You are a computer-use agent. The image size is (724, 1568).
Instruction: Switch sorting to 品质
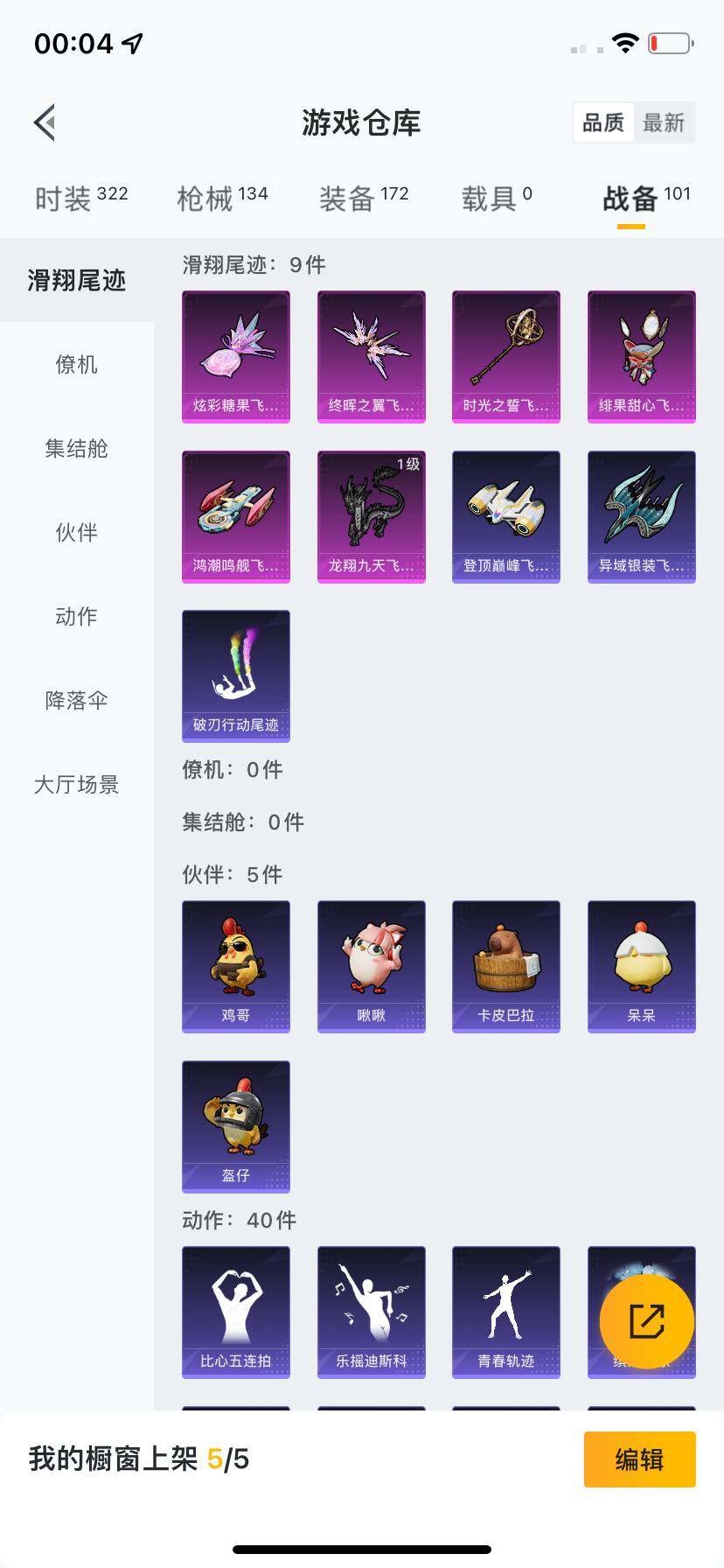tap(602, 123)
